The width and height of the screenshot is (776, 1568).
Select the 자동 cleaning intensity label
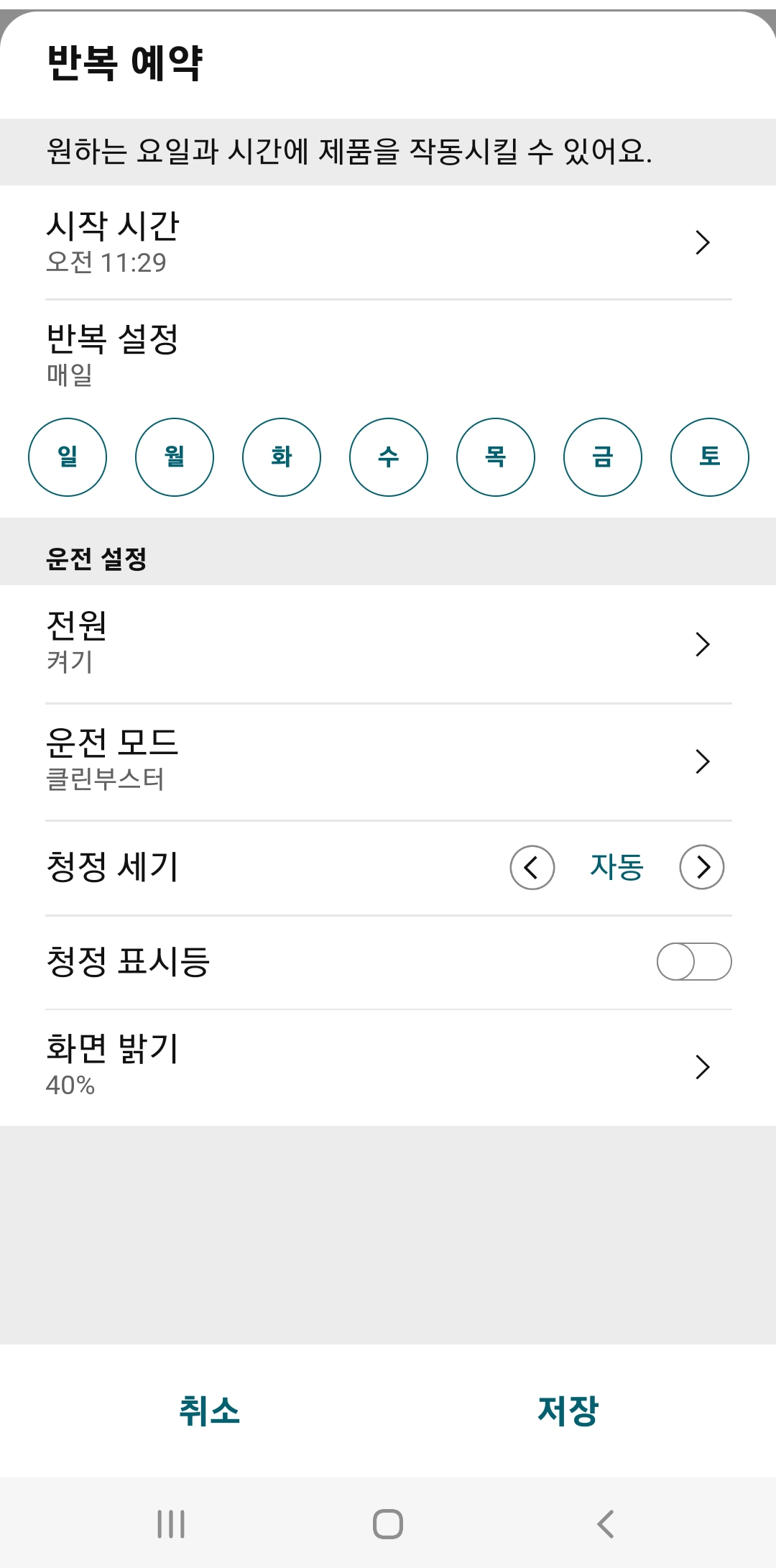pyautogui.click(x=616, y=868)
